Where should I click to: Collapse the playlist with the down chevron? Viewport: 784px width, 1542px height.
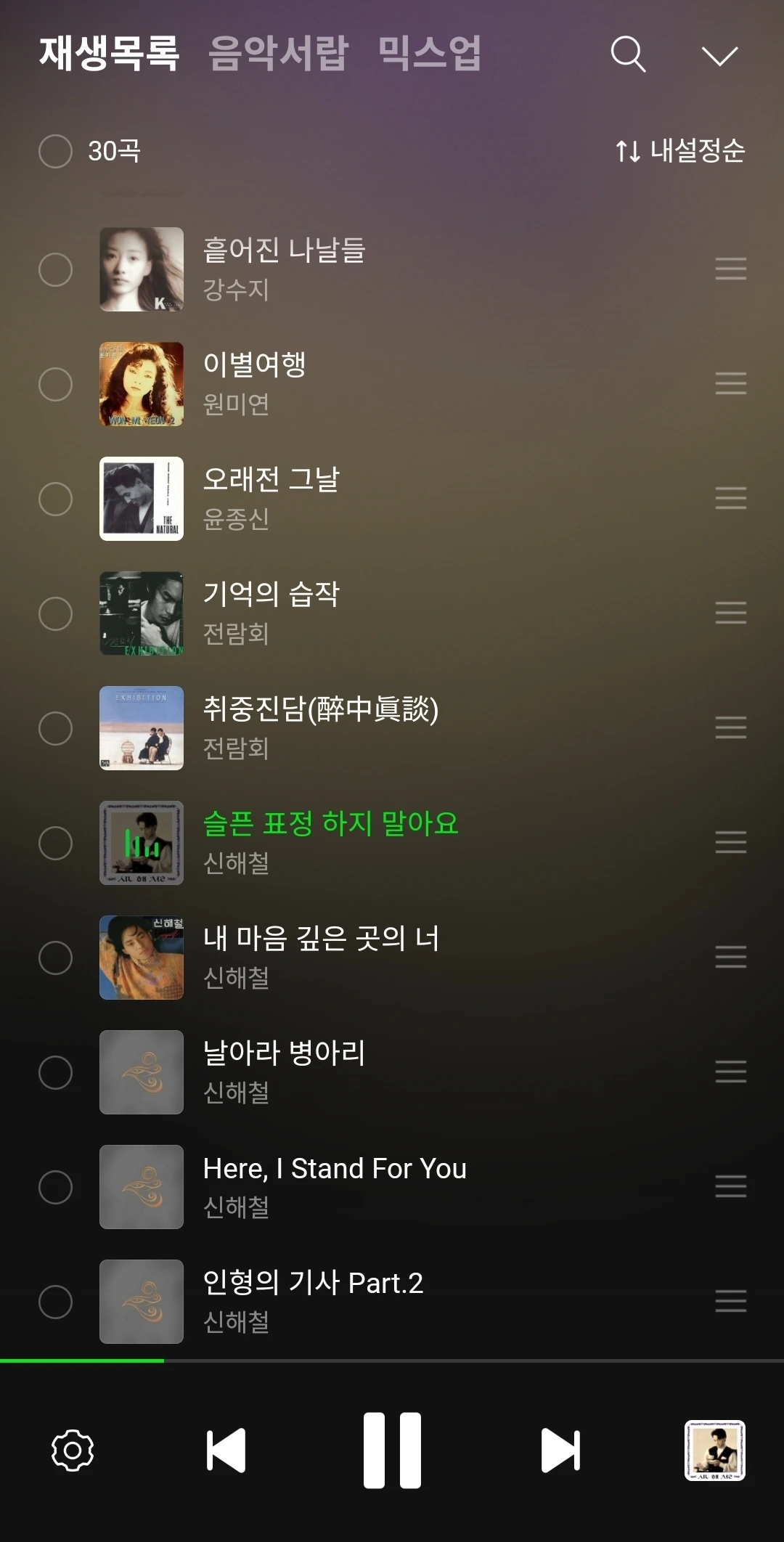(x=719, y=56)
